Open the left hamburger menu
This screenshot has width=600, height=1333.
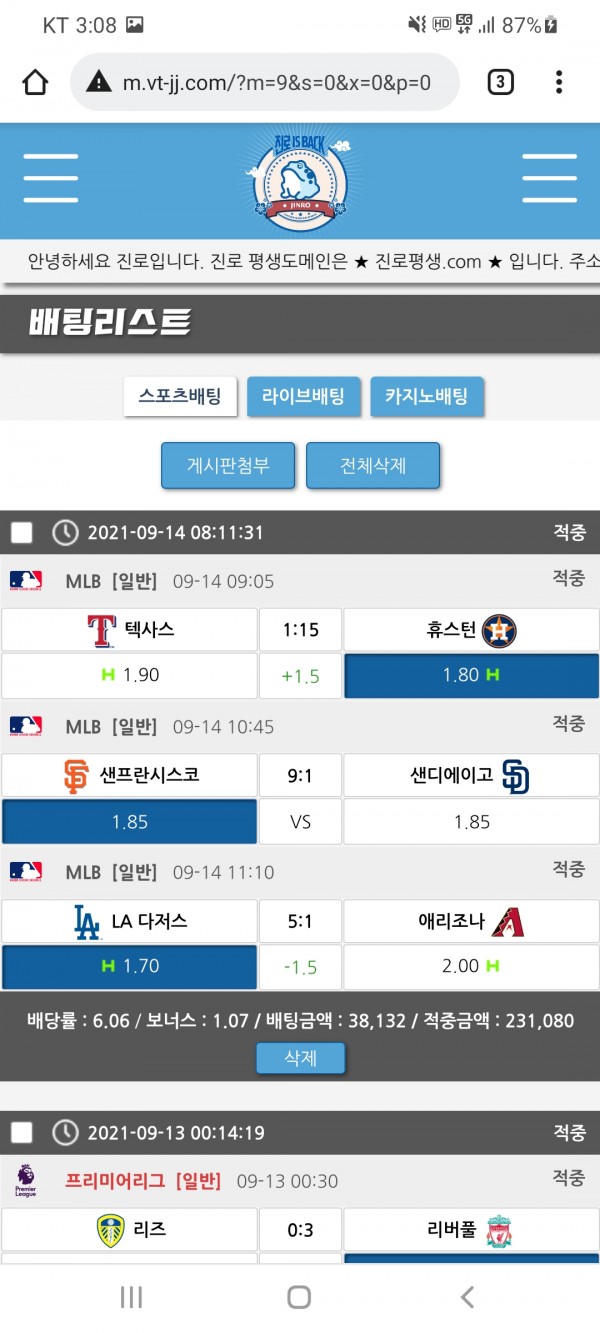pos(51,180)
